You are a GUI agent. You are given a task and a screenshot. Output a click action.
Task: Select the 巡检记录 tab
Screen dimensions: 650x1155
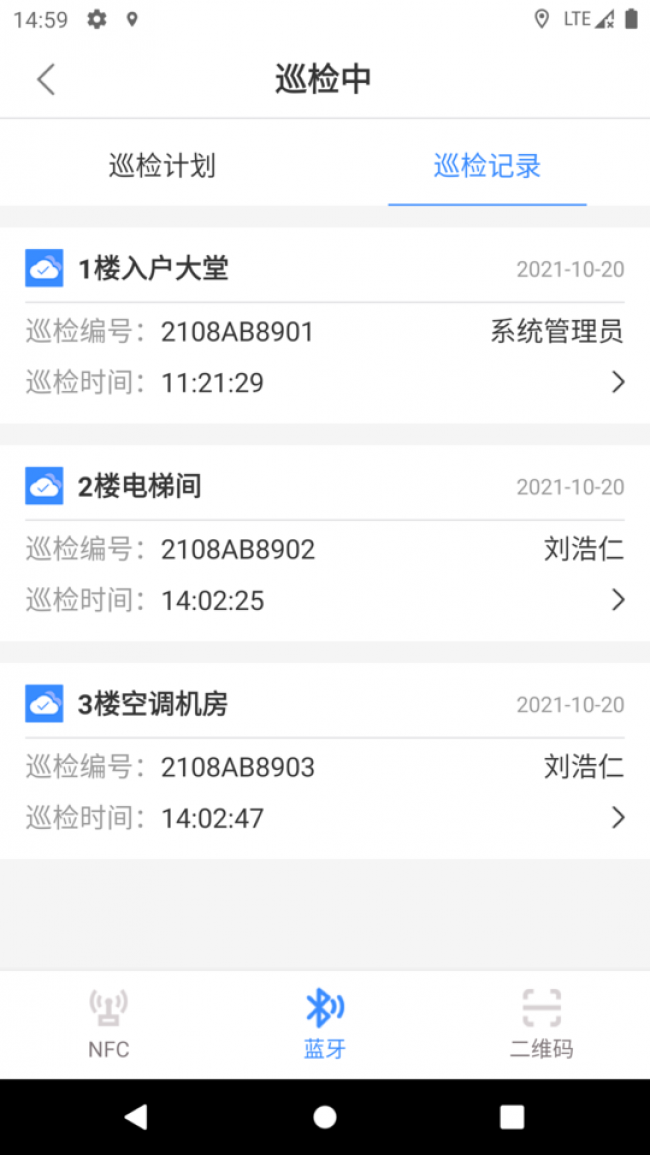click(x=487, y=166)
